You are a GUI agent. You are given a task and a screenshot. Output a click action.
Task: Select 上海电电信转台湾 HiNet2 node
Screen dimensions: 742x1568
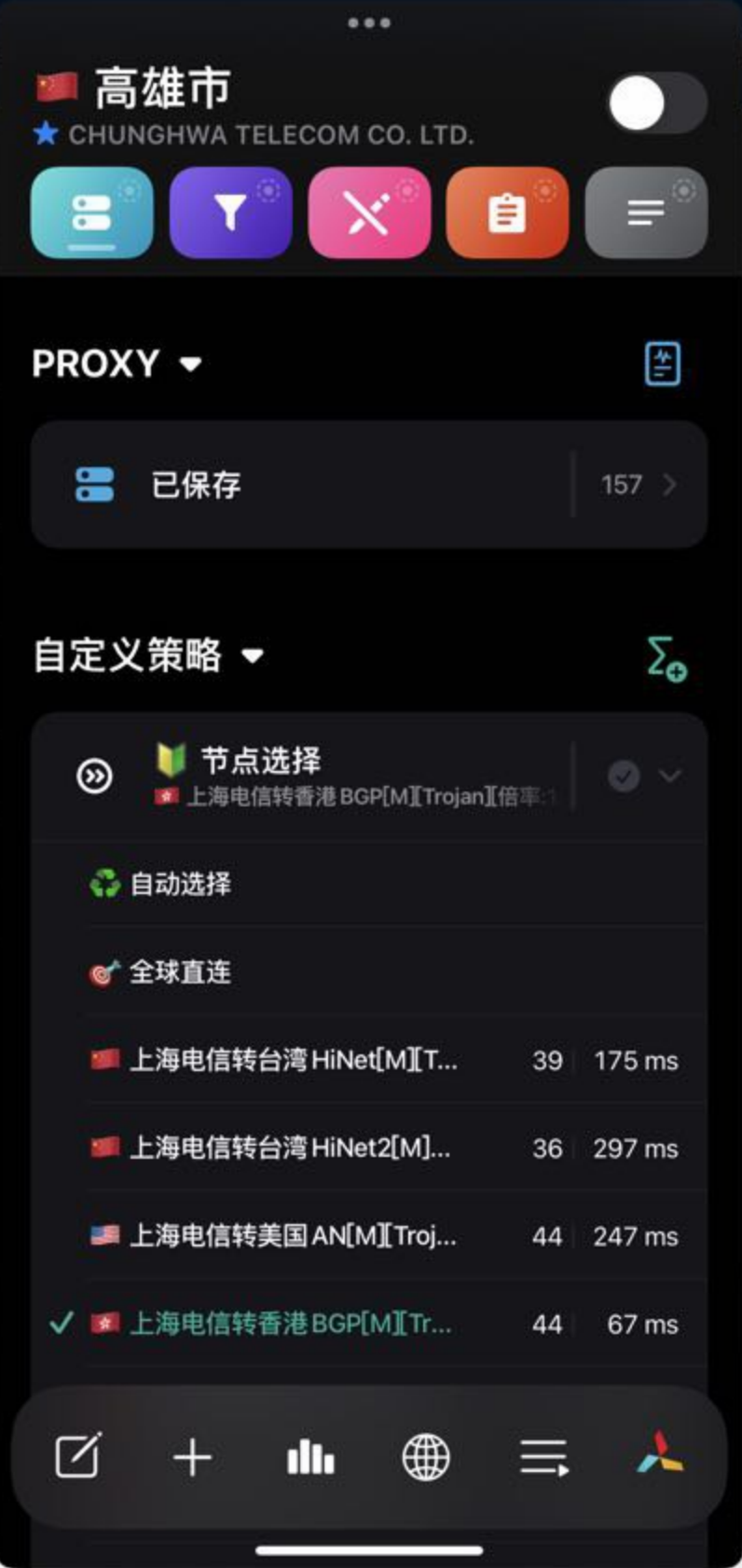(x=289, y=1148)
